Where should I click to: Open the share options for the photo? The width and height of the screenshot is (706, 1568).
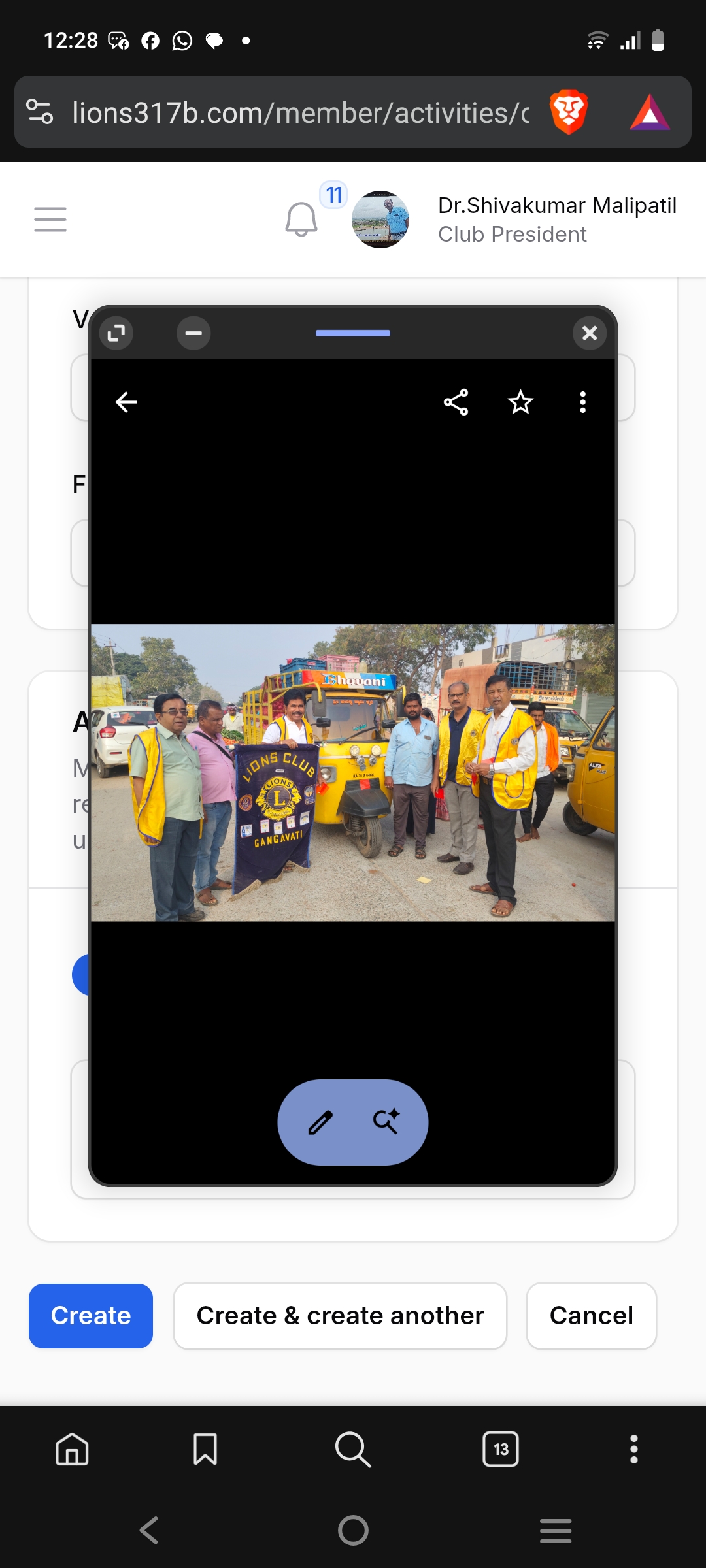click(x=456, y=402)
